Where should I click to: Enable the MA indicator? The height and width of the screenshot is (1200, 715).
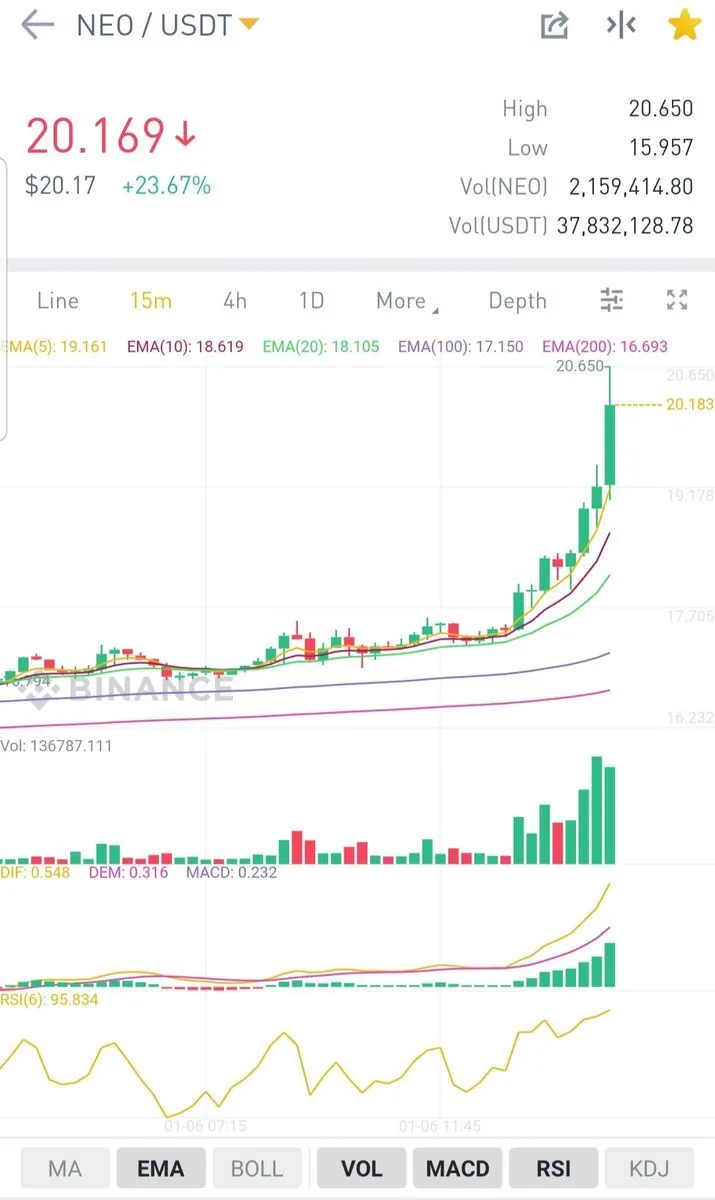(65, 1168)
